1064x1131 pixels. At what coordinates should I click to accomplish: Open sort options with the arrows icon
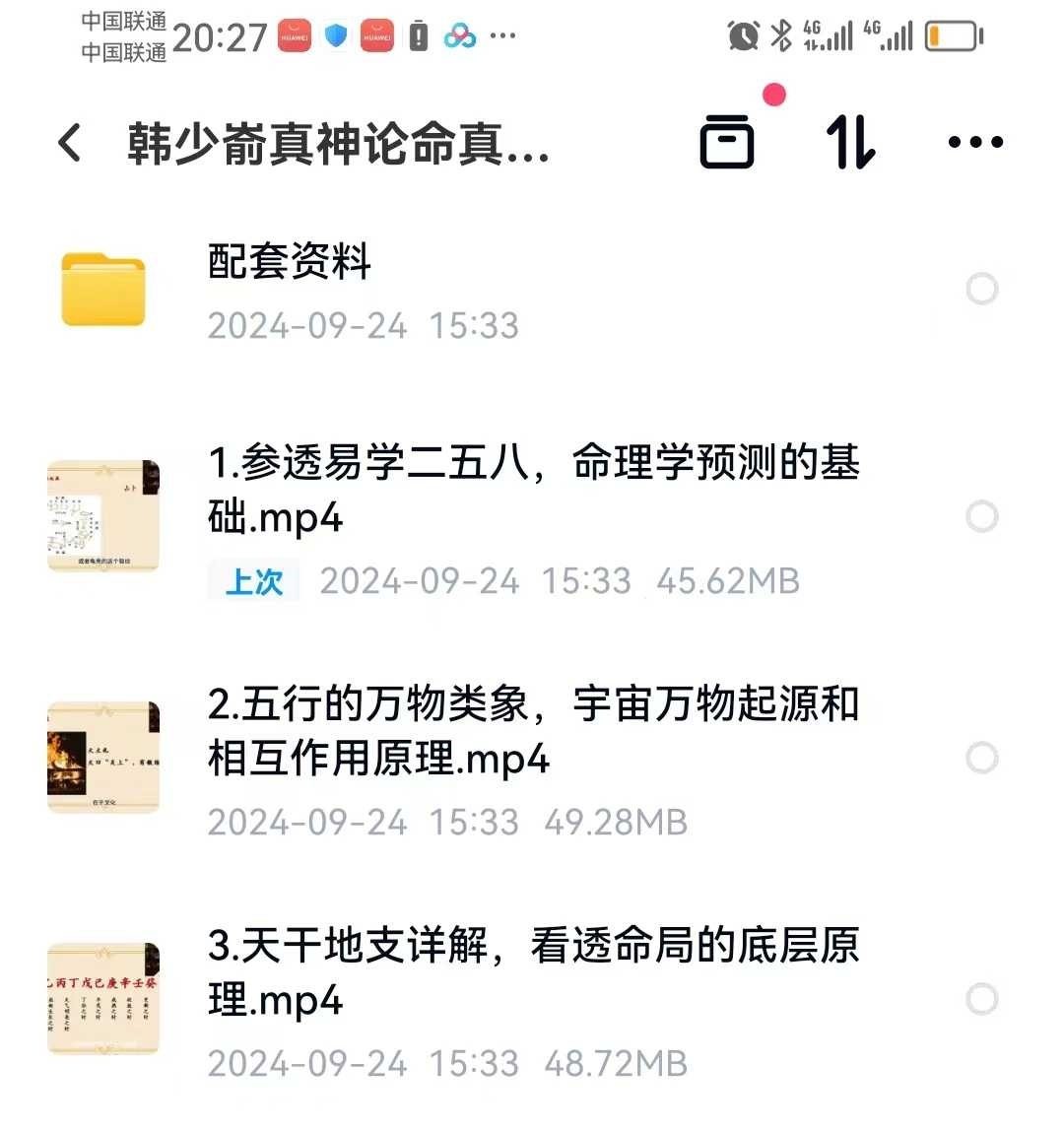coord(850,142)
